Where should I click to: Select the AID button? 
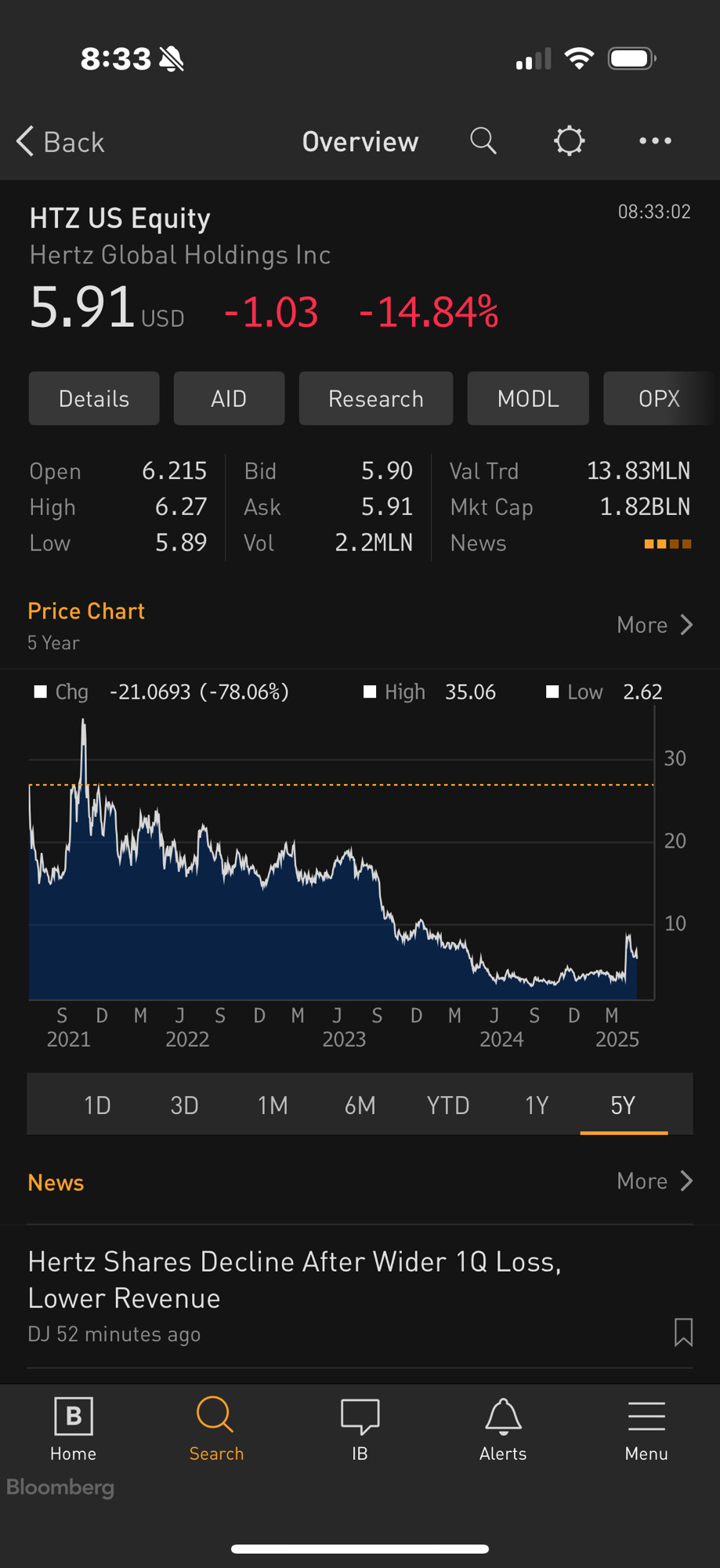pyautogui.click(x=229, y=398)
